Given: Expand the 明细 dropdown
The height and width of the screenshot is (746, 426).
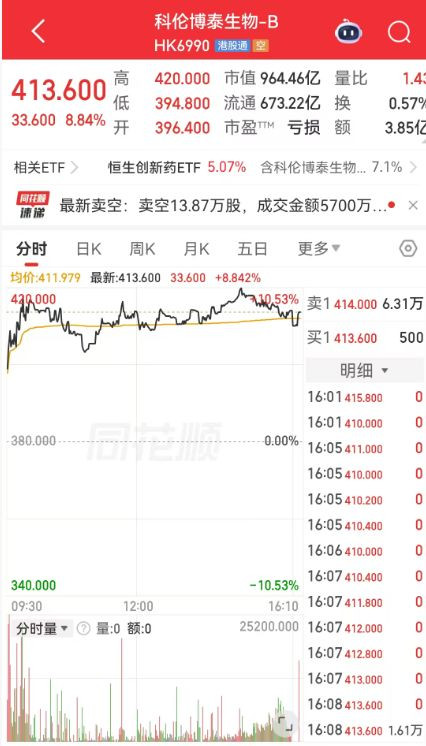Looking at the screenshot, I should tap(364, 370).
